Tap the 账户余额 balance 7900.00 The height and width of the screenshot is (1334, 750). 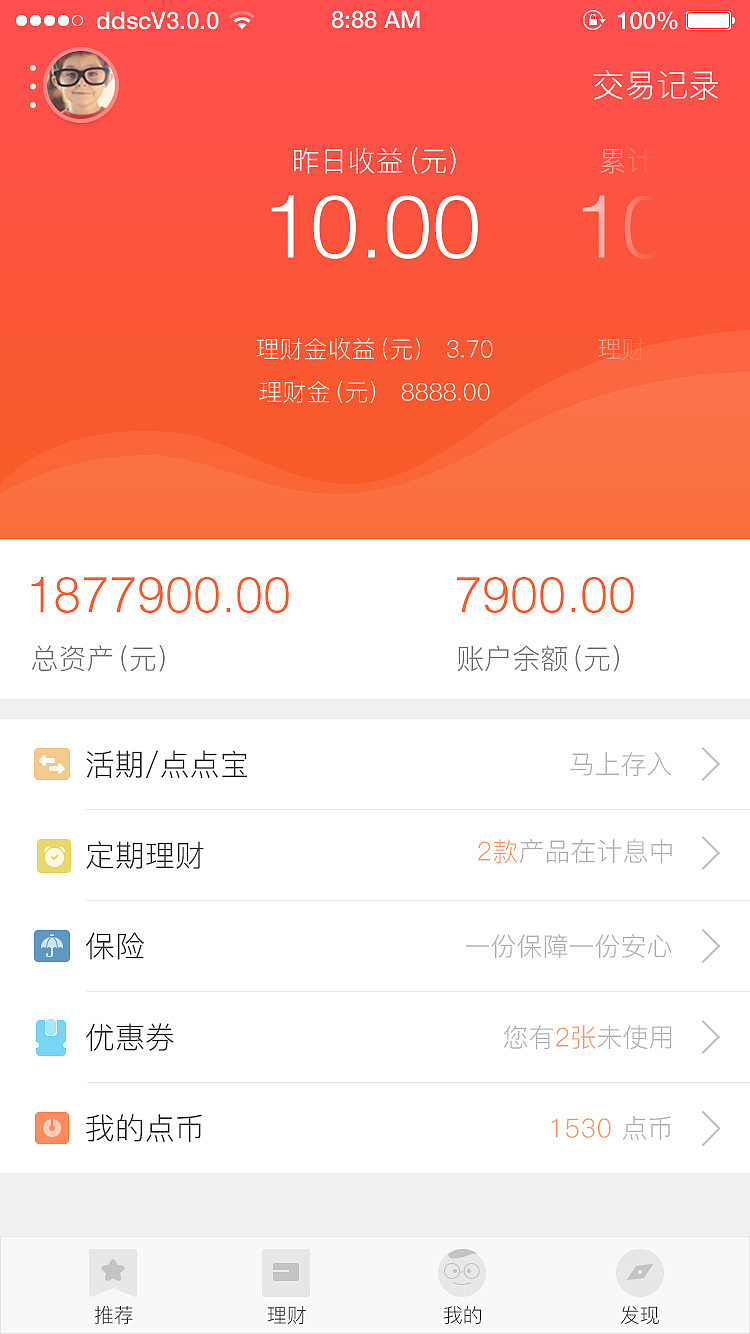545,594
